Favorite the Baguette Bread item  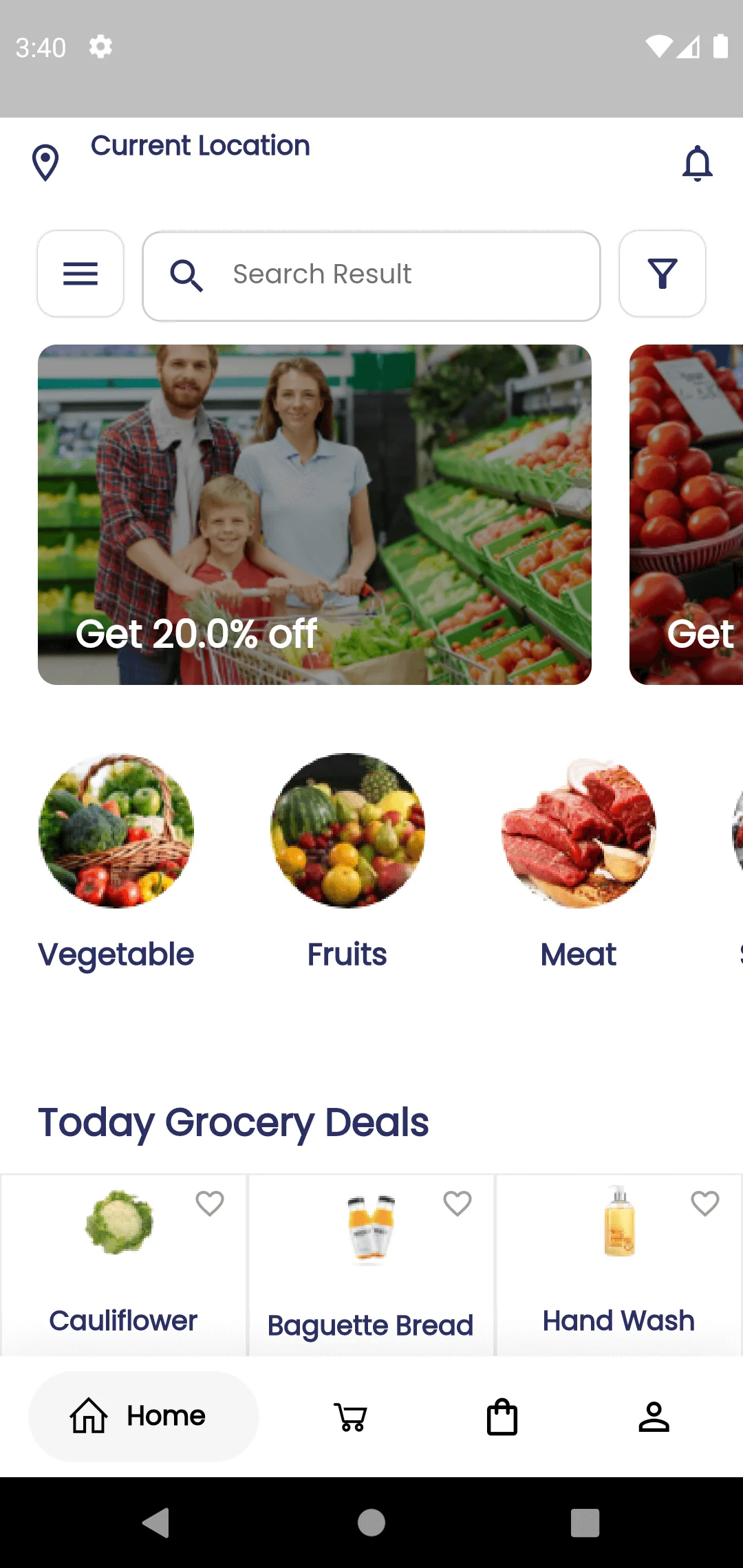click(457, 1204)
